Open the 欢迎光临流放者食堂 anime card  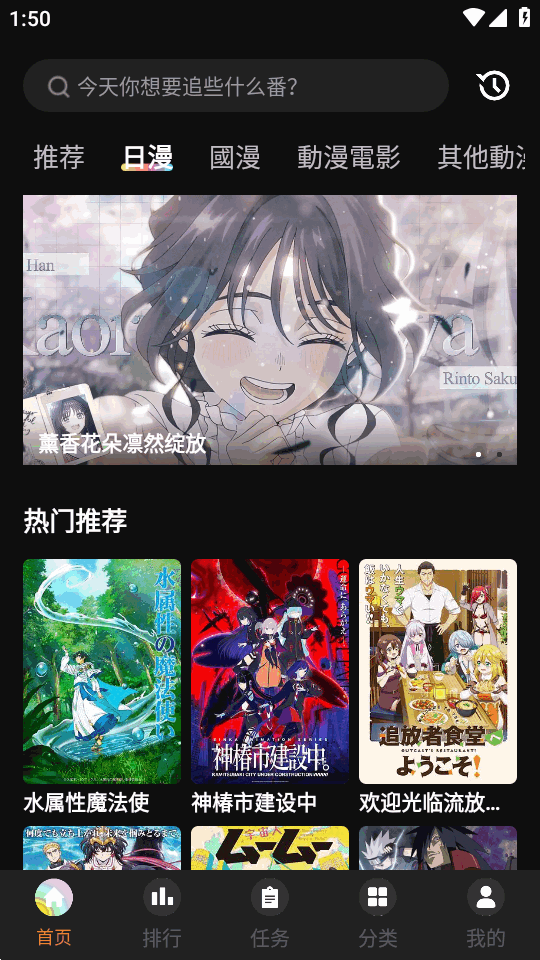point(438,687)
